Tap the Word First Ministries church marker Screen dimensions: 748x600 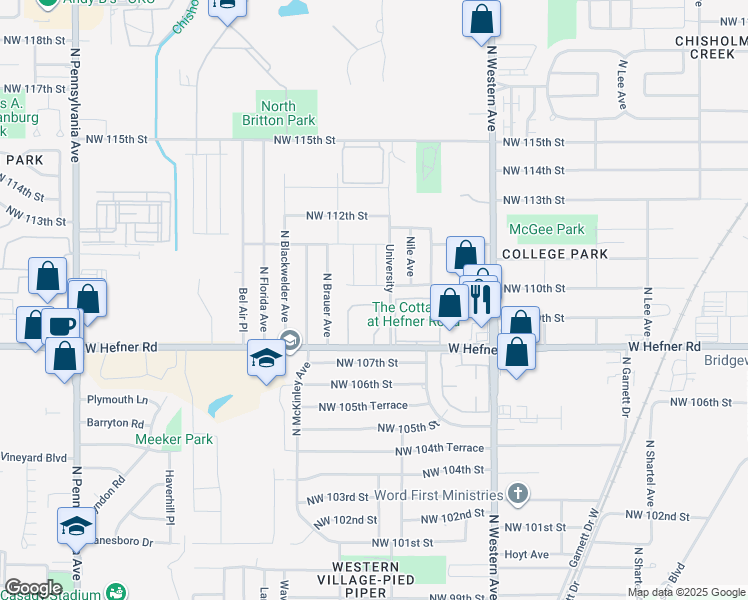[516, 494]
